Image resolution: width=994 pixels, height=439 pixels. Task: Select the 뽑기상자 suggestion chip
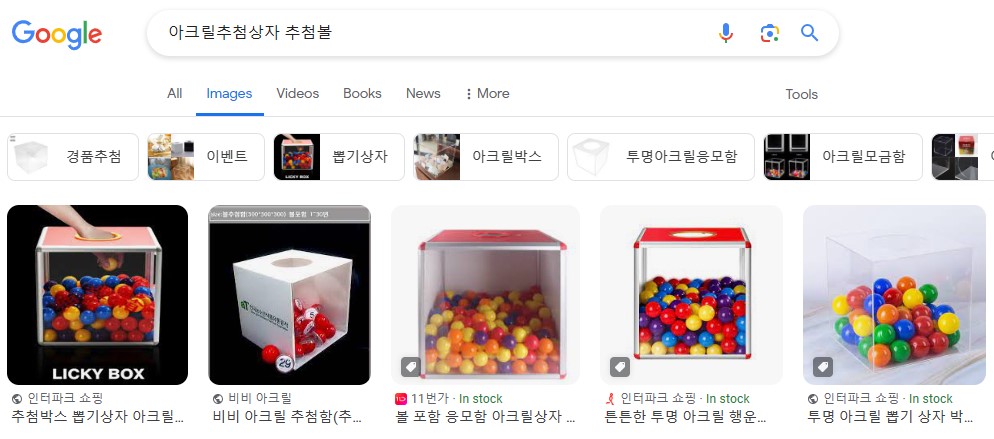[338, 157]
